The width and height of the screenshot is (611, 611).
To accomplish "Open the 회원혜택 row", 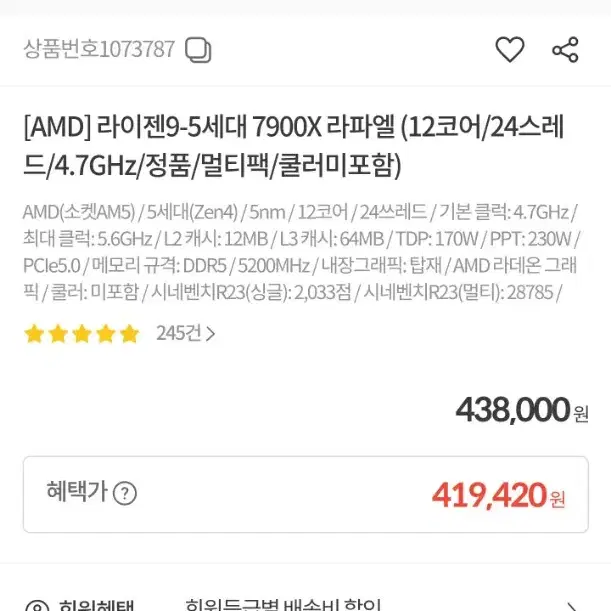I will 306,603.
